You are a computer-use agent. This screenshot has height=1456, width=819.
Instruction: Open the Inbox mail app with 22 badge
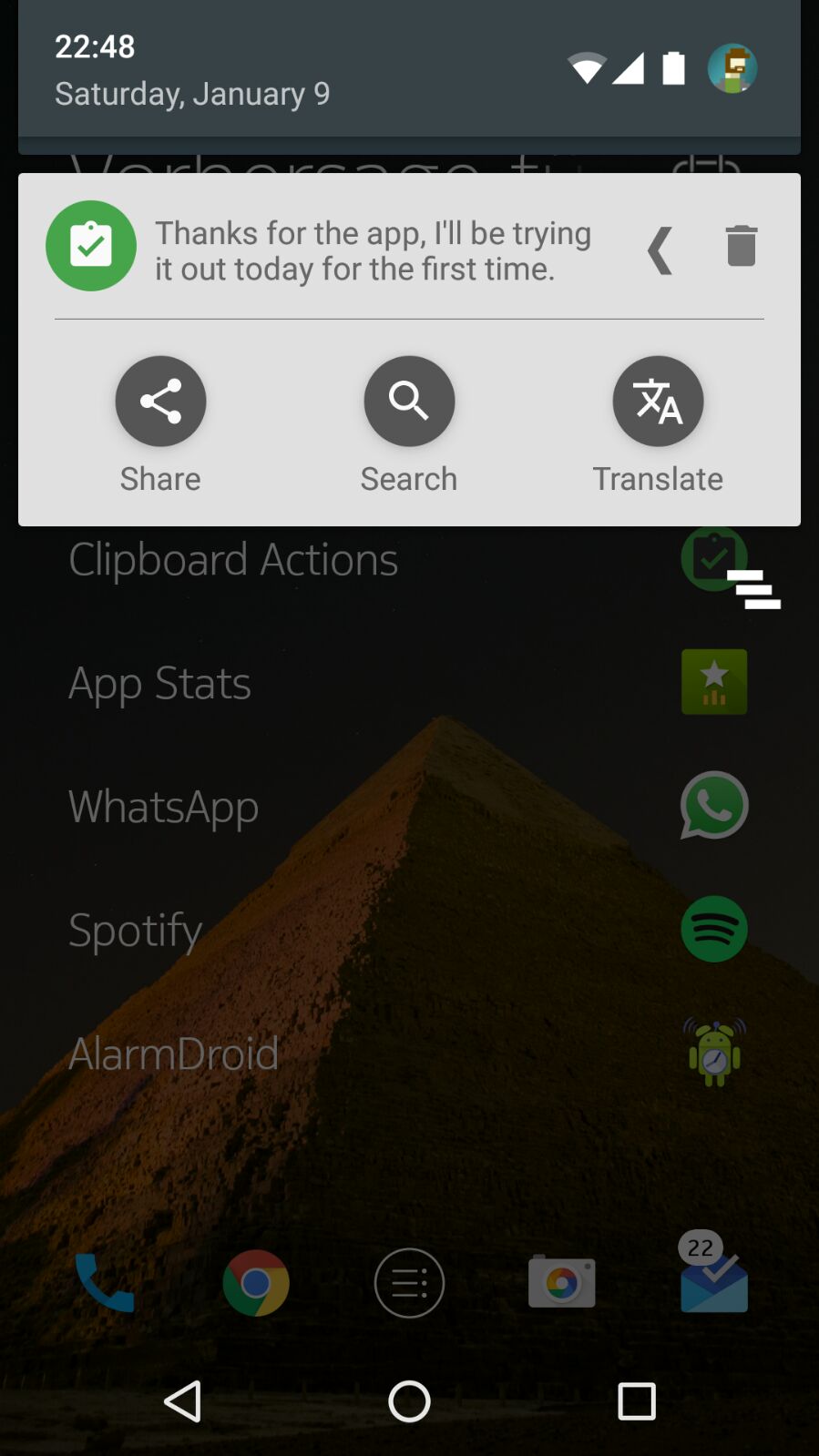(x=713, y=1274)
